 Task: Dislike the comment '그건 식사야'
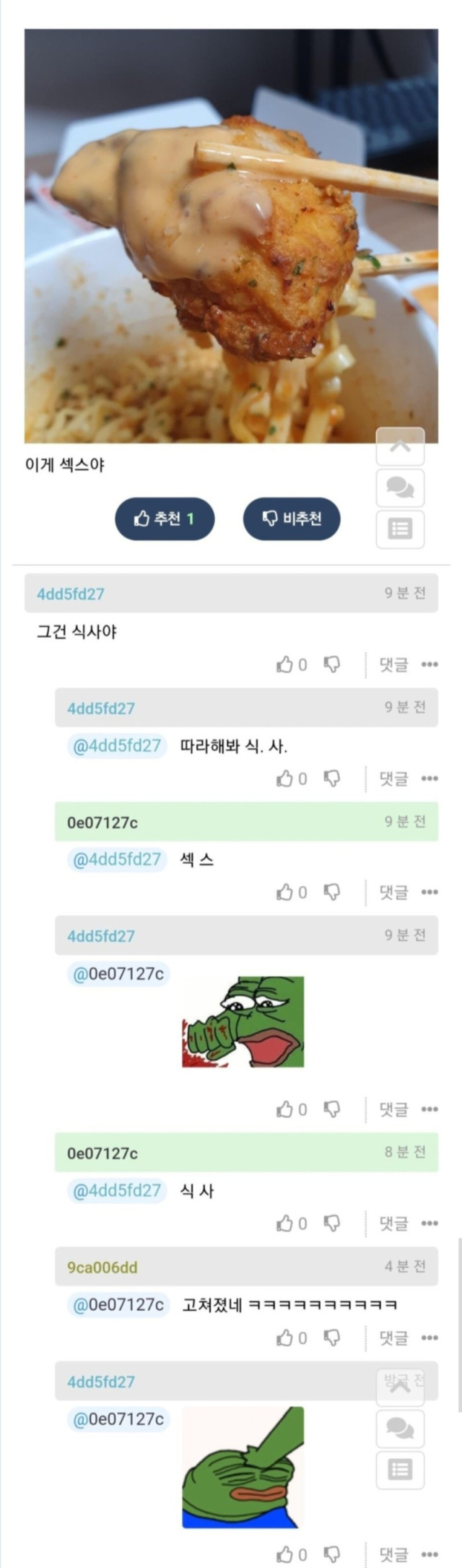point(331,664)
